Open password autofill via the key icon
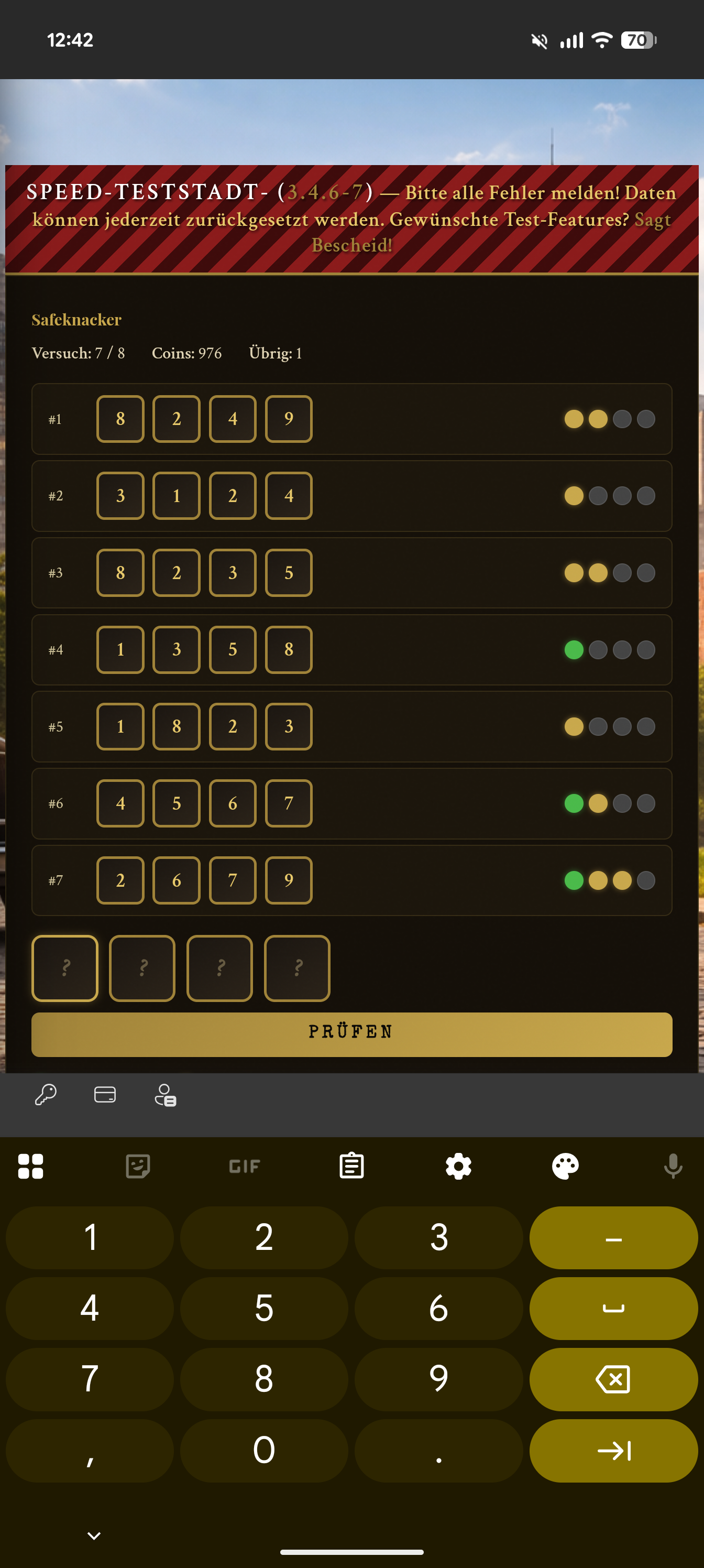The width and height of the screenshot is (704, 1568). pyautogui.click(x=45, y=1096)
